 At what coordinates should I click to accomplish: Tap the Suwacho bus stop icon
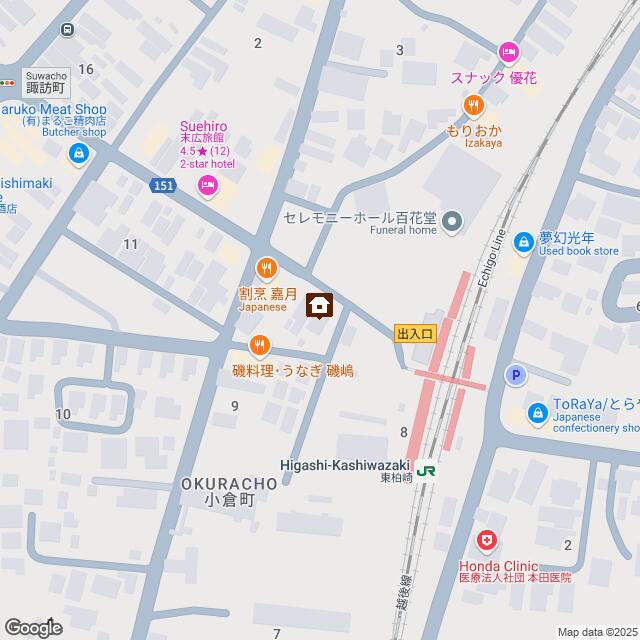pyautogui.click(x=66, y=30)
